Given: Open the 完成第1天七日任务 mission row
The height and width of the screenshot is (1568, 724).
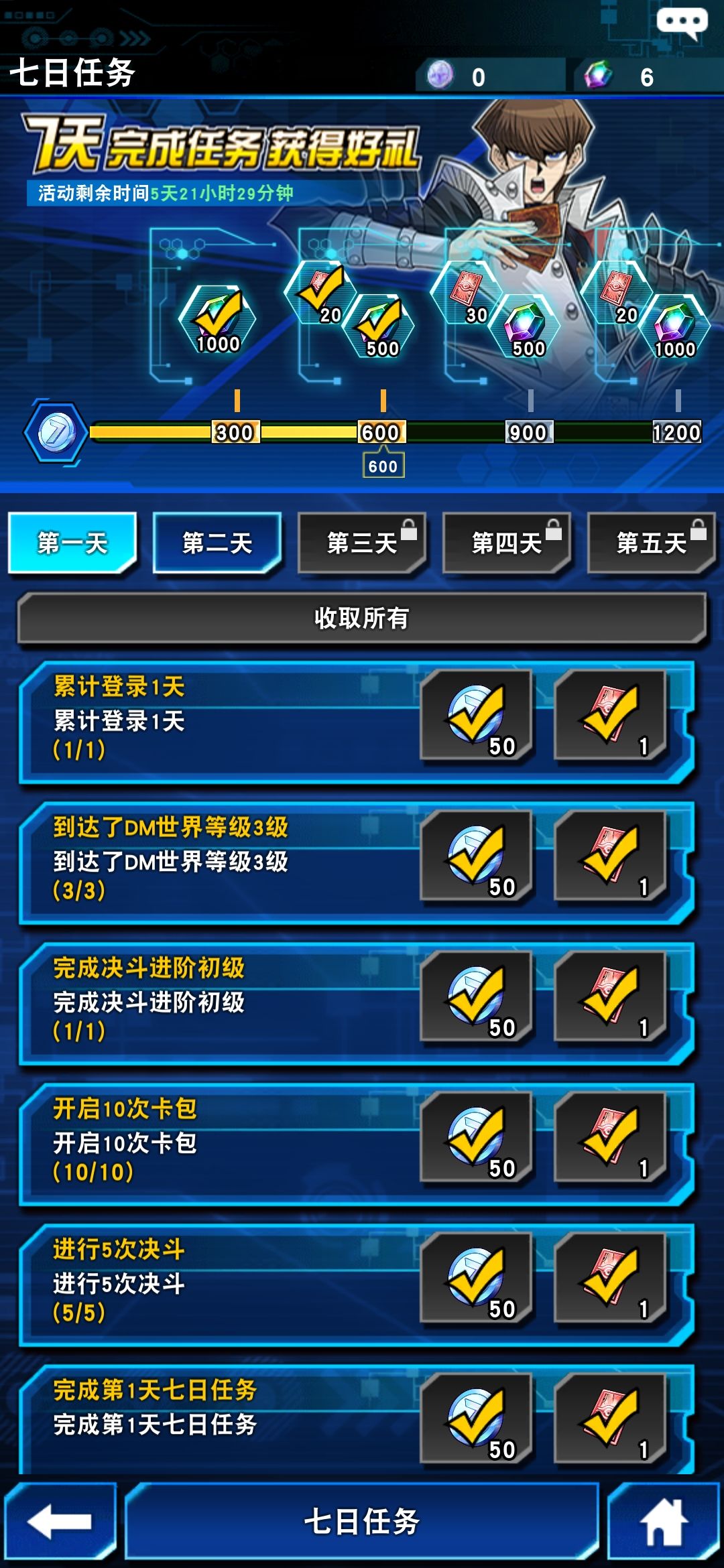Looking at the screenshot, I should click(x=357, y=1419).
